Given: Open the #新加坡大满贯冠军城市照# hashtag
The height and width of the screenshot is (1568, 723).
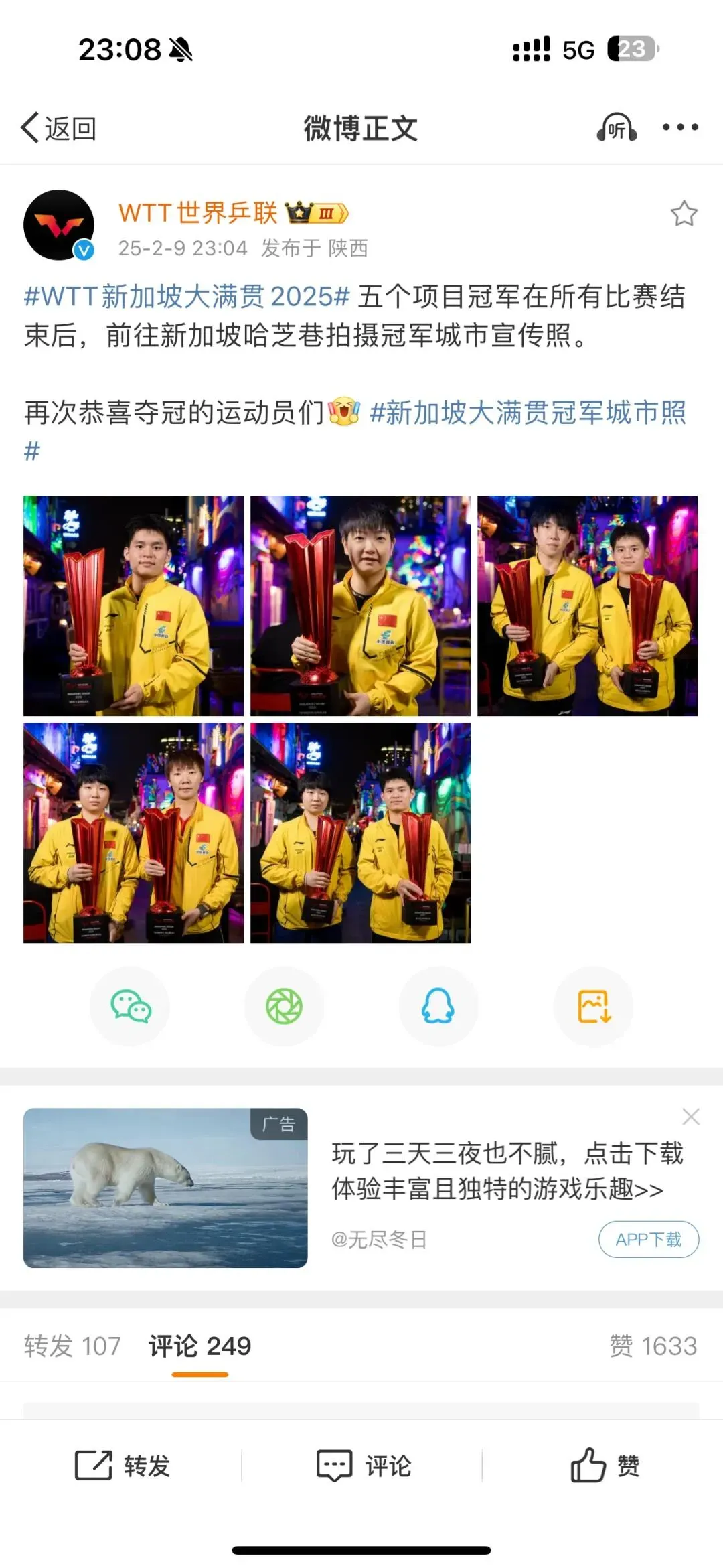Looking at the screenshot, I should click(528, 413).
